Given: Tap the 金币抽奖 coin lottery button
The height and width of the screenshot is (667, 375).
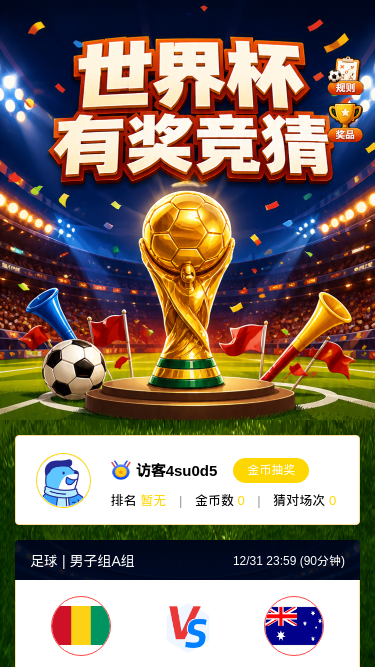Looking at the screenshot, I should click(x=271, y=470).
